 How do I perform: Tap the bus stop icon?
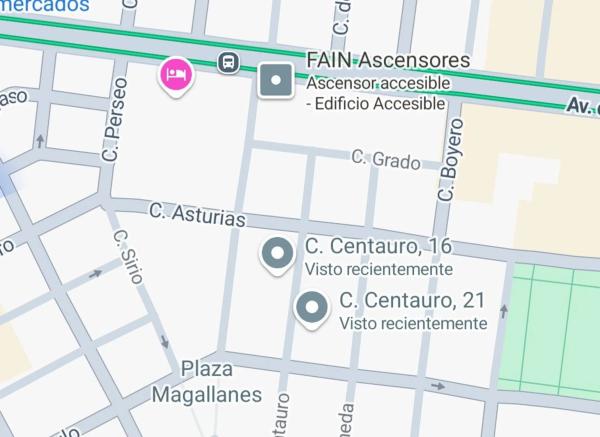coord(229,63)
